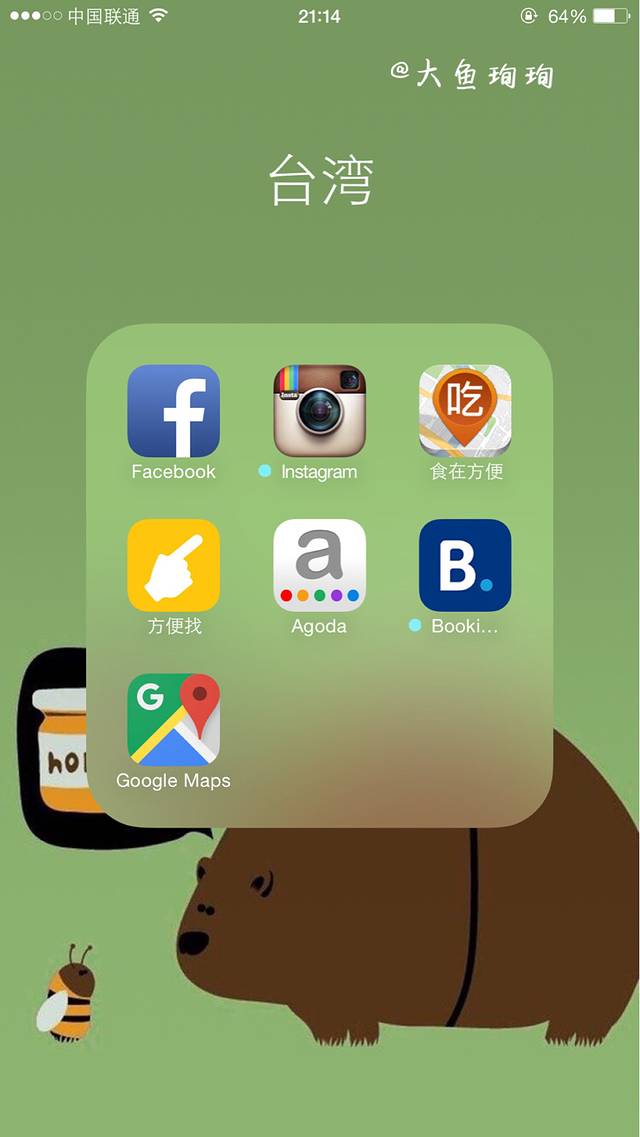Open the Booking app
Image resolution: width=640 pixels, height=1137 pixels.
tap(465, 565)
